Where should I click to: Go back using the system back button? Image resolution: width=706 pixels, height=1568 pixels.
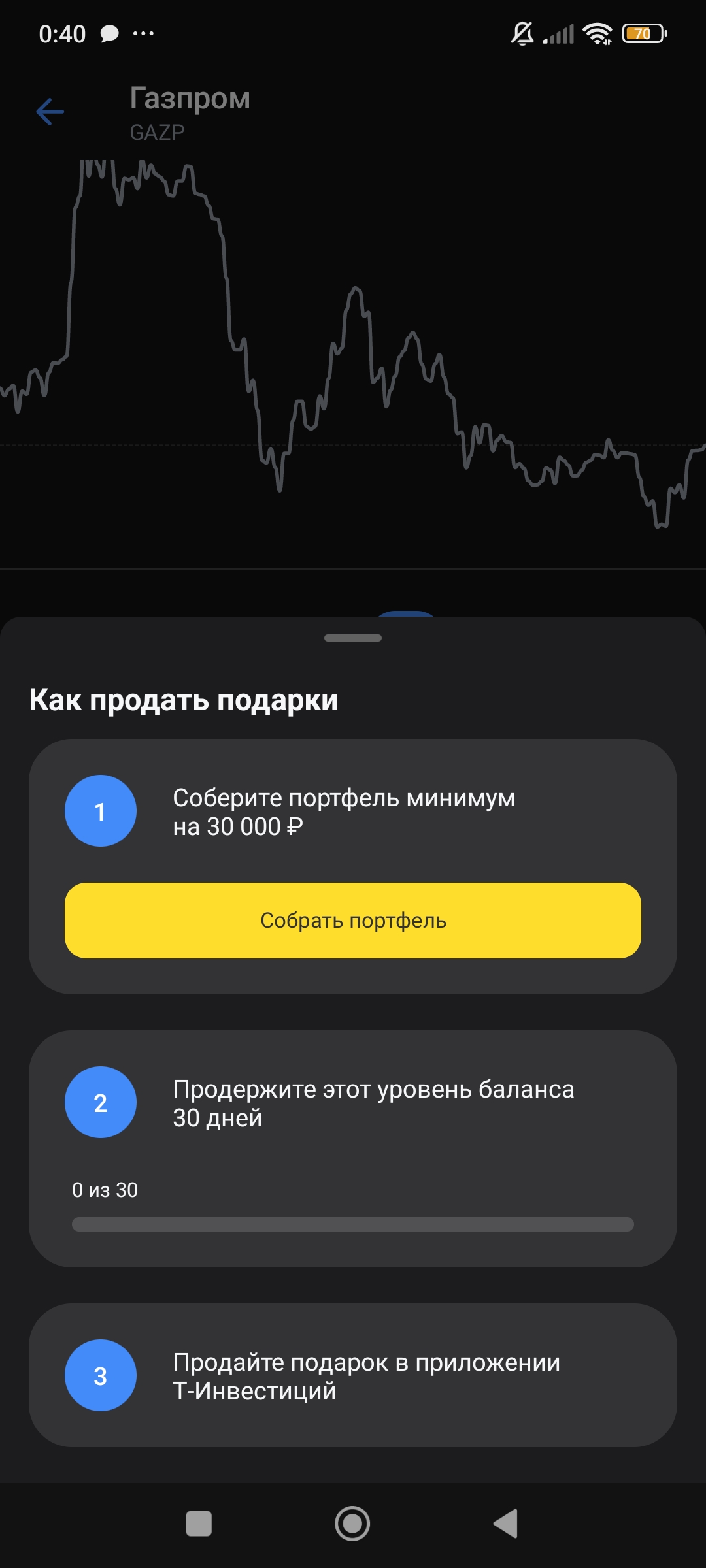(x=505, y=1524)
